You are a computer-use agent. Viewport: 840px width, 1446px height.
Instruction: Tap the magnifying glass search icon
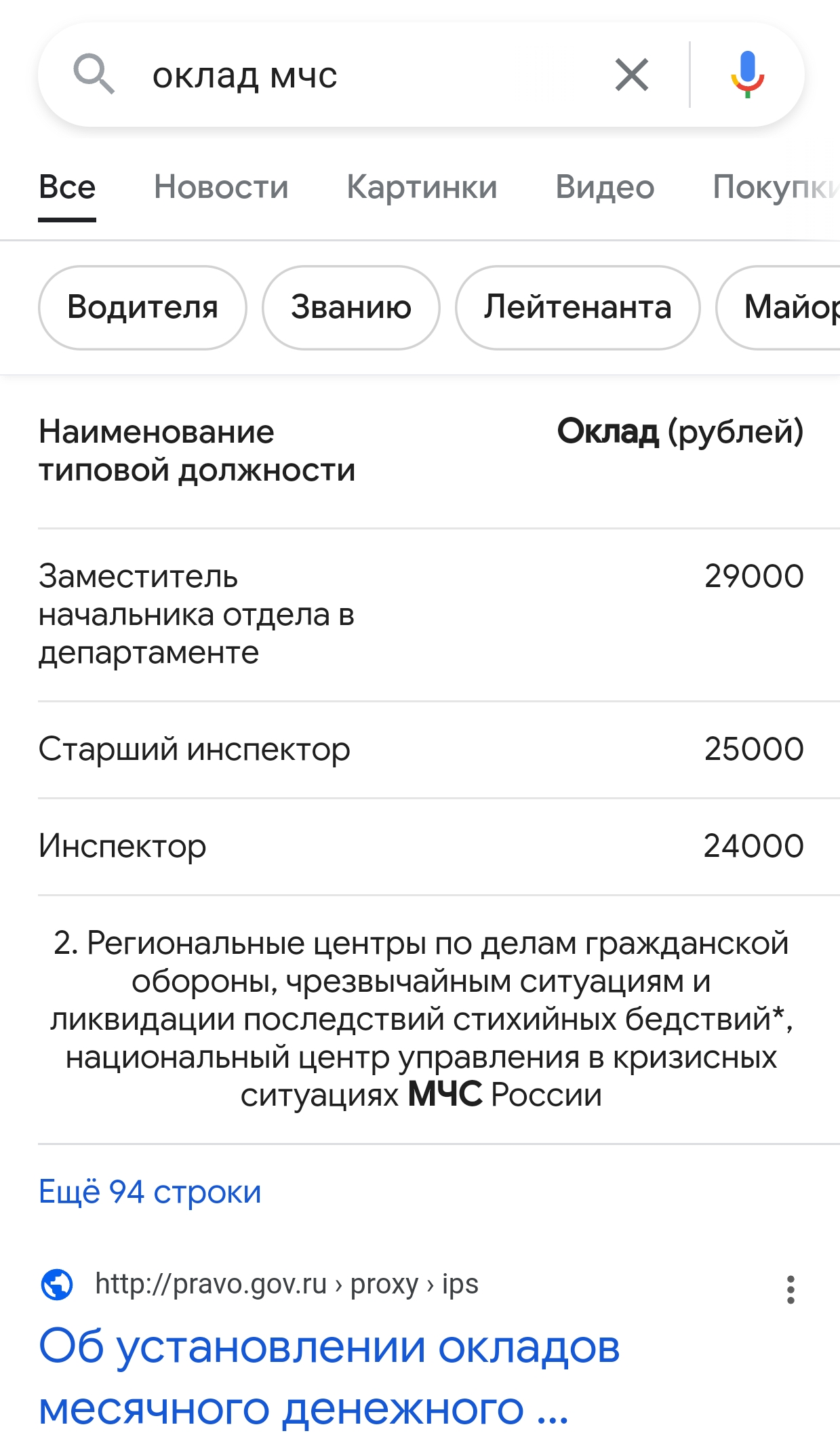94,75
